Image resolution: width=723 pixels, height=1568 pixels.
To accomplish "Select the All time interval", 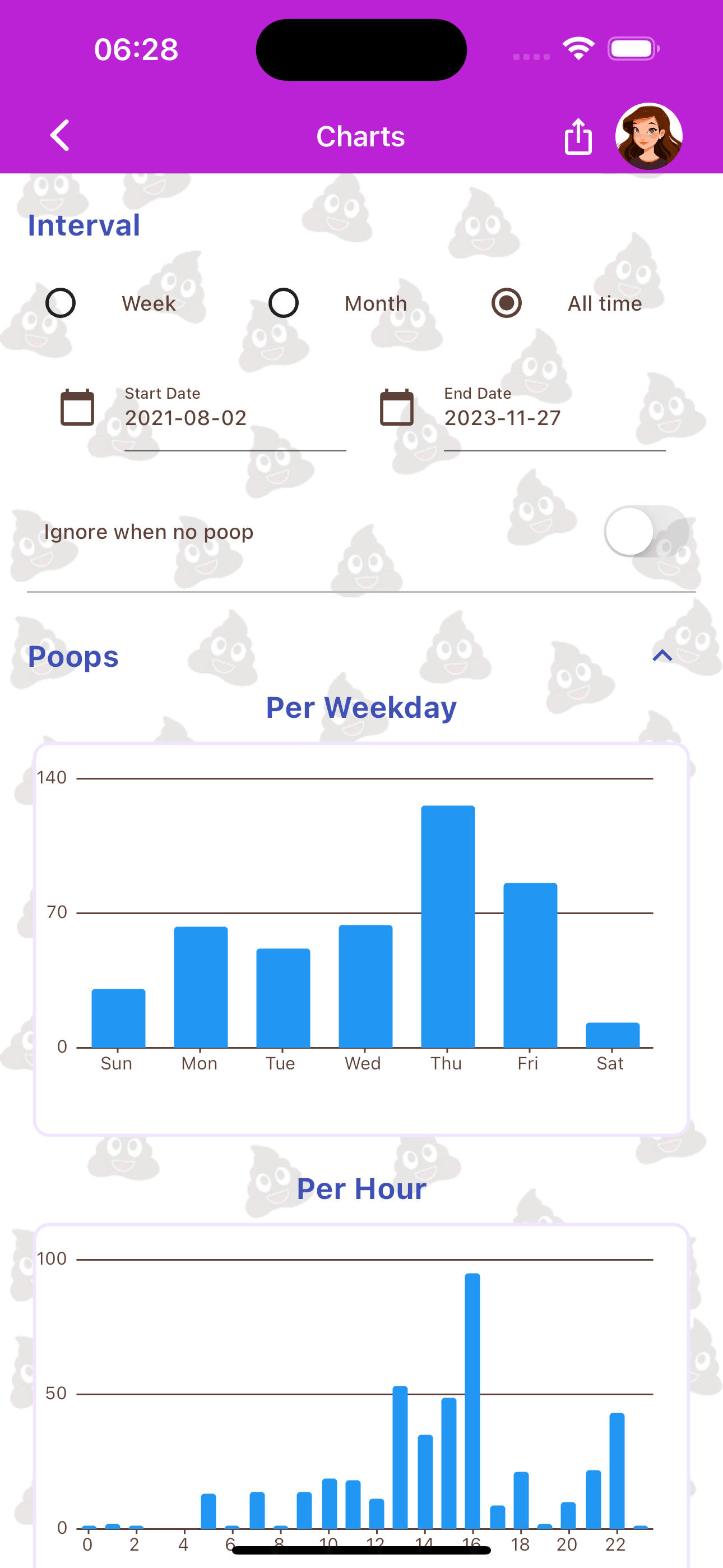I will (x=506, y=302).
